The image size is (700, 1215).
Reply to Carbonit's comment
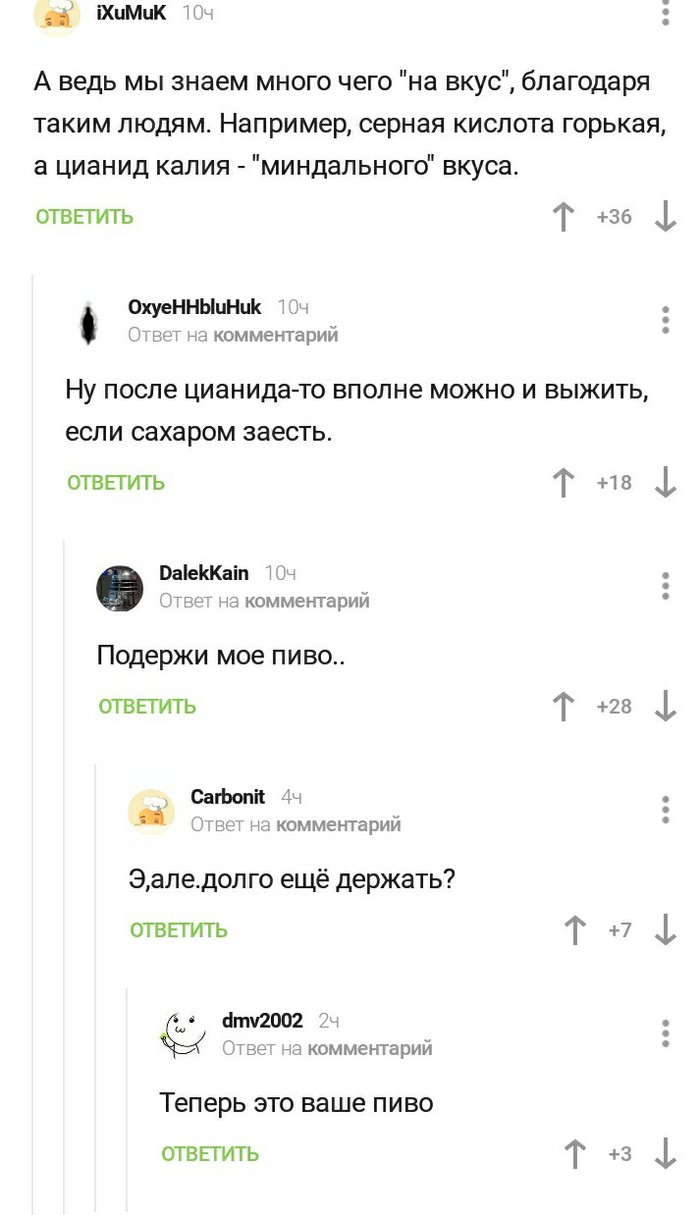coord(179,931)
